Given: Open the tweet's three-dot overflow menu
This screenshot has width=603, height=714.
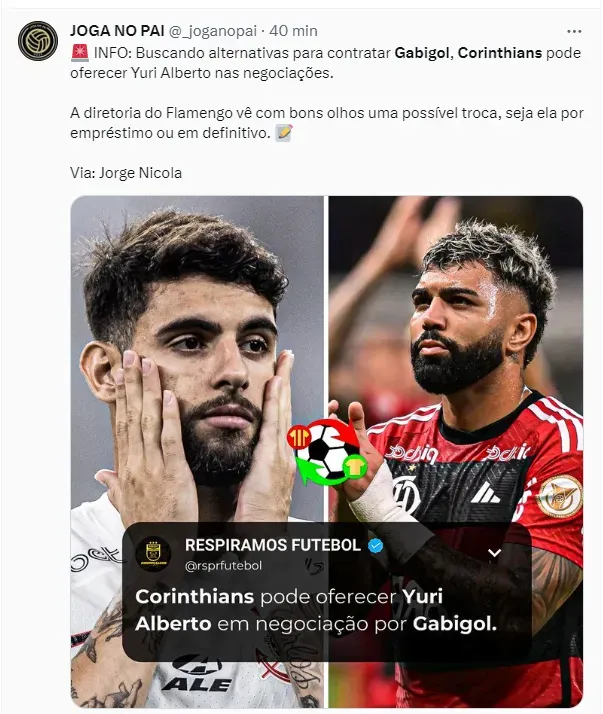Looking at the screenshot, I should click(x=573, y=31).
